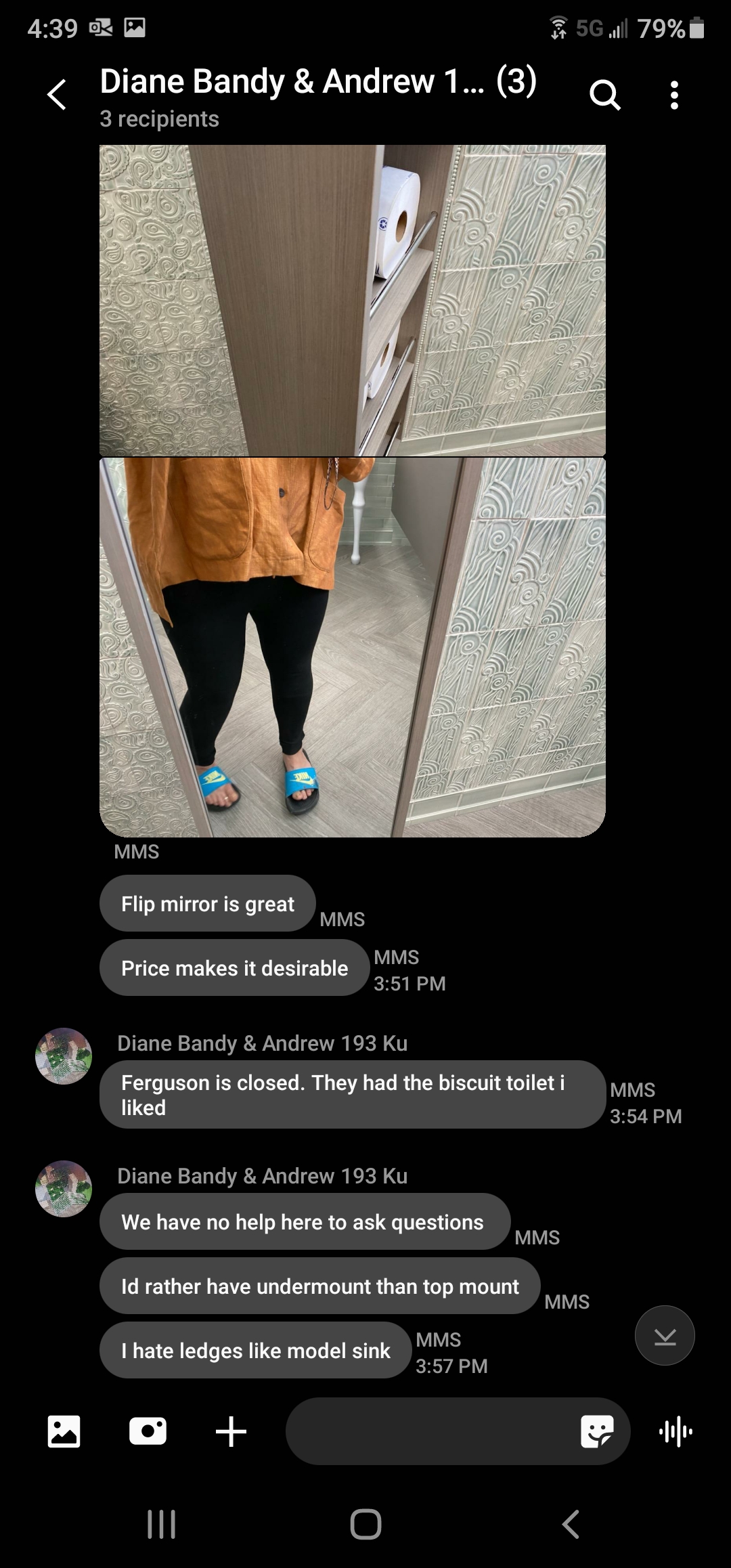Tap the plus icon for more attachments

(x=231, y=1431)
